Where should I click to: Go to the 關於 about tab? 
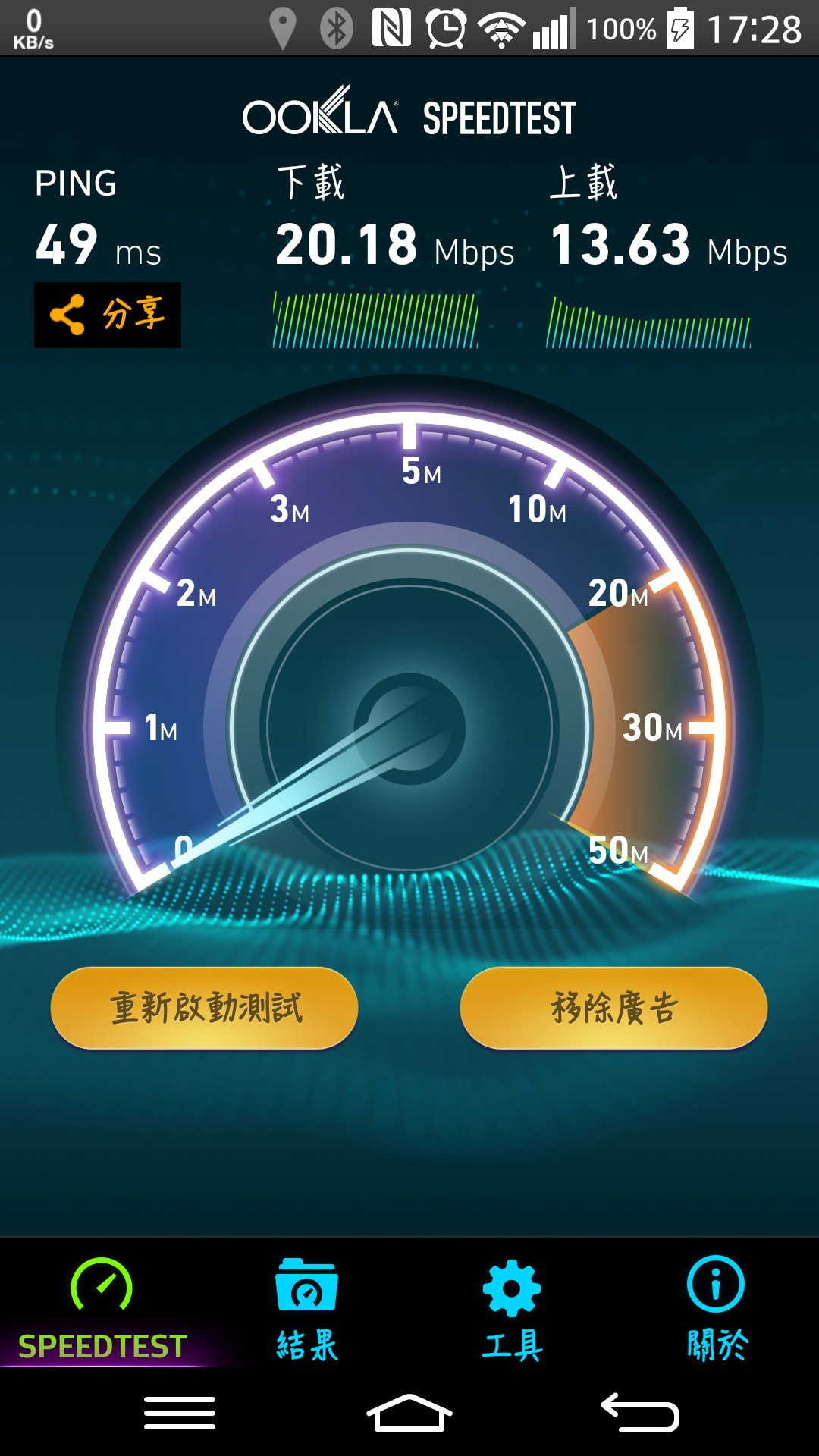717,1308
